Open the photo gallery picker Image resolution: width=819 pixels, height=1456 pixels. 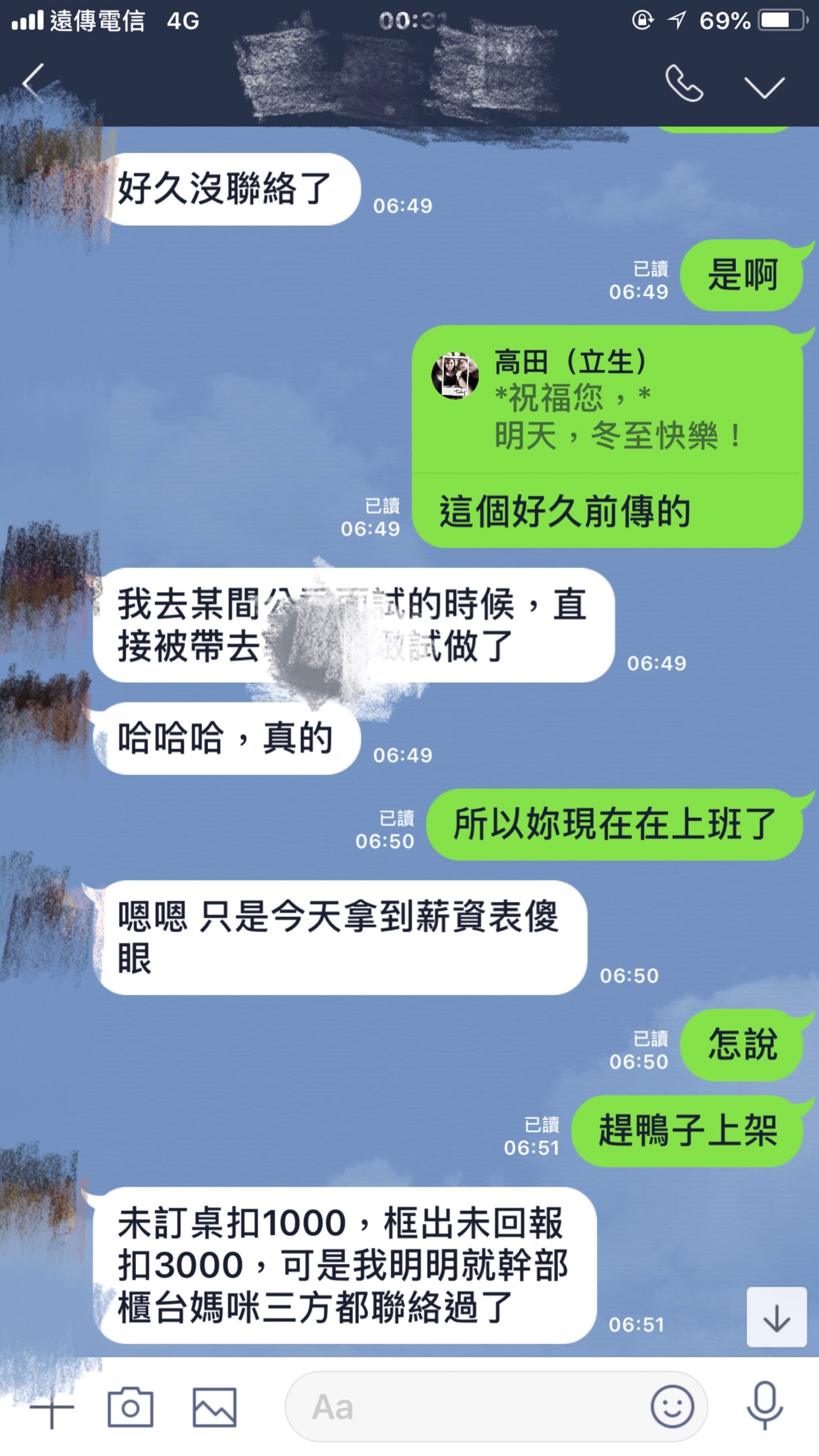point(214,1407)
